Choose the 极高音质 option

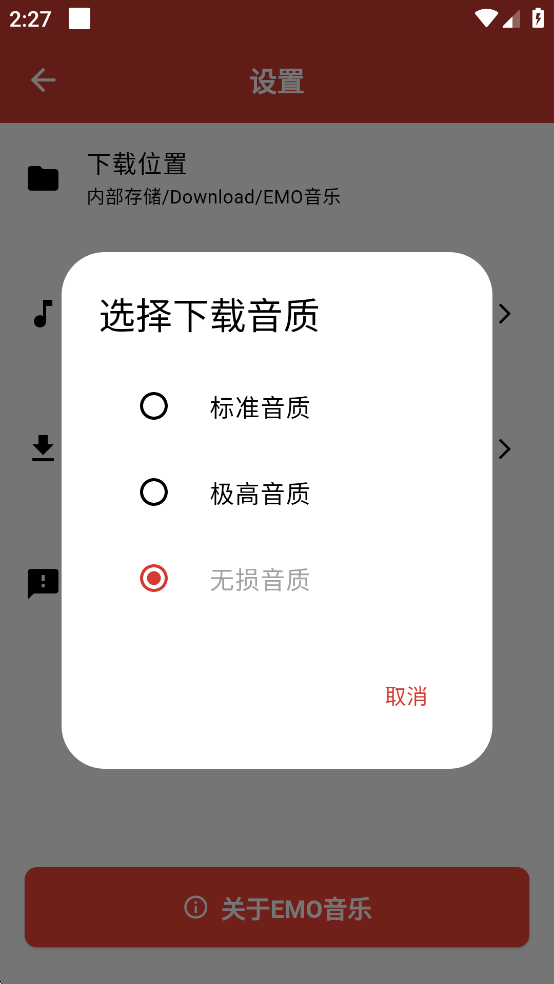(x=277, y=493)
